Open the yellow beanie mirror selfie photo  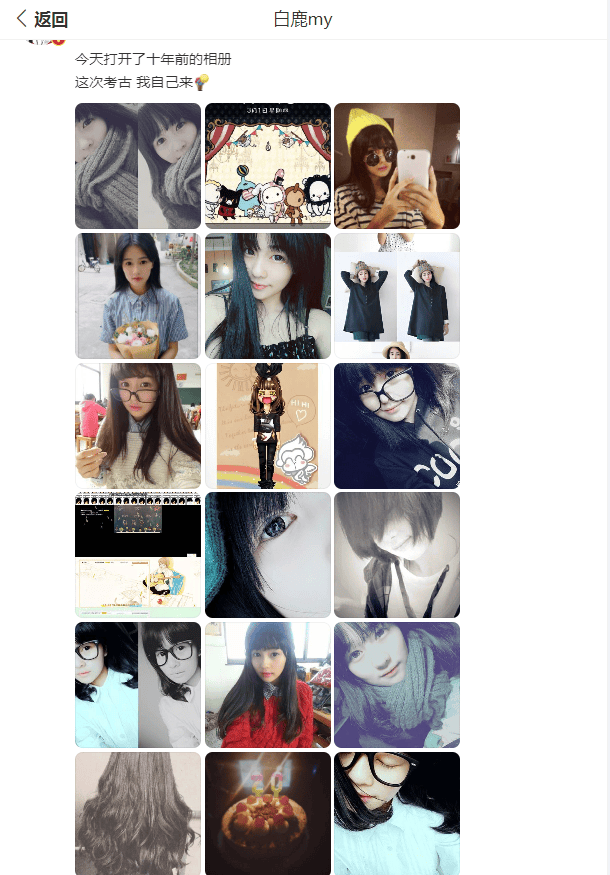(396, 166)
